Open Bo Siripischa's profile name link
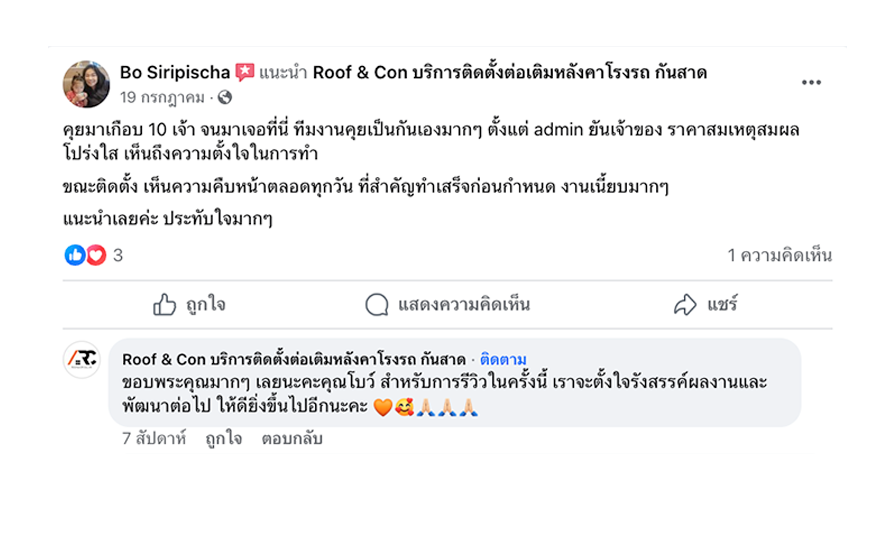The image size is (895, 544). click(x=175, y=73)
